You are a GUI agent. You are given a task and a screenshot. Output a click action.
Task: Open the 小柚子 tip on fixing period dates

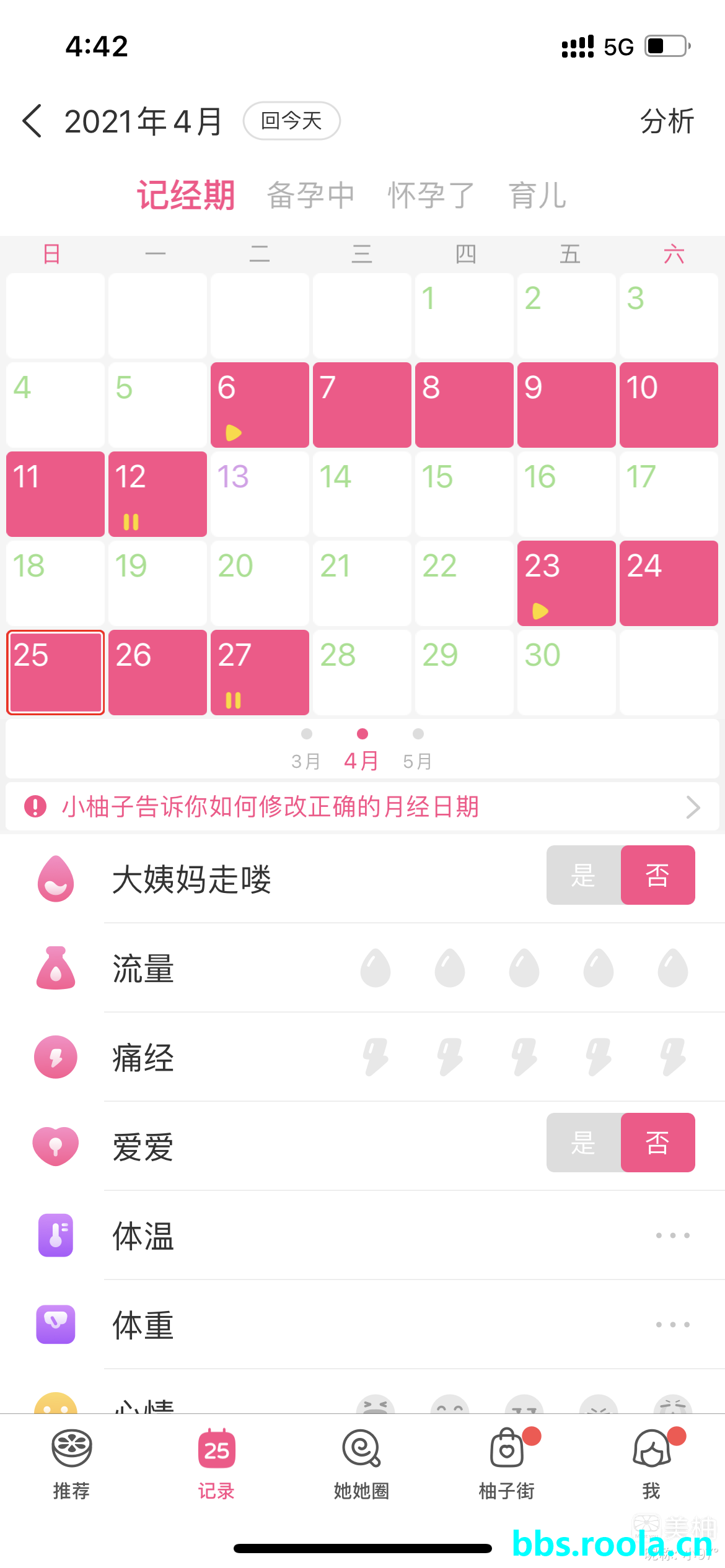click(x=362, y=807)
